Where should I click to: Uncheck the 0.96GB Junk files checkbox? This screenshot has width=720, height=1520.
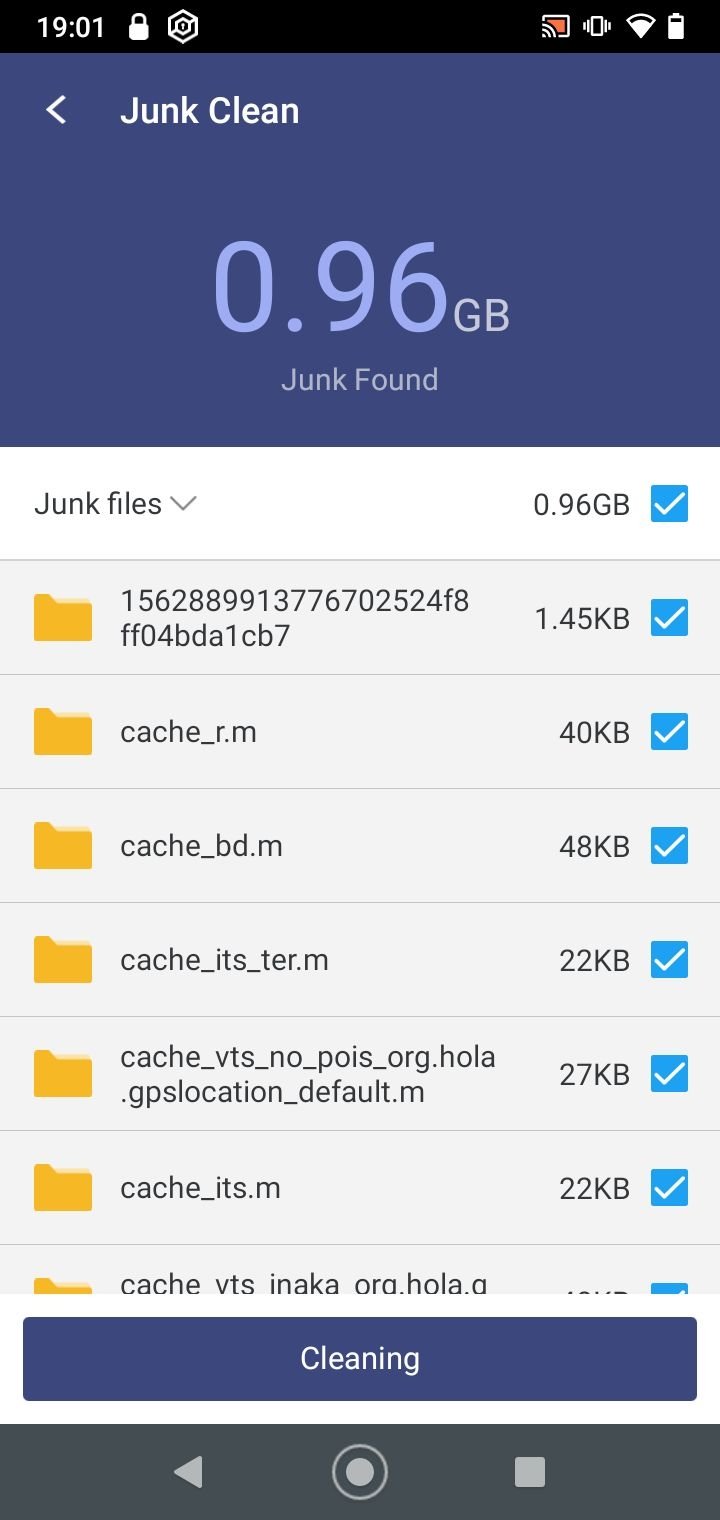pos(669,504)
